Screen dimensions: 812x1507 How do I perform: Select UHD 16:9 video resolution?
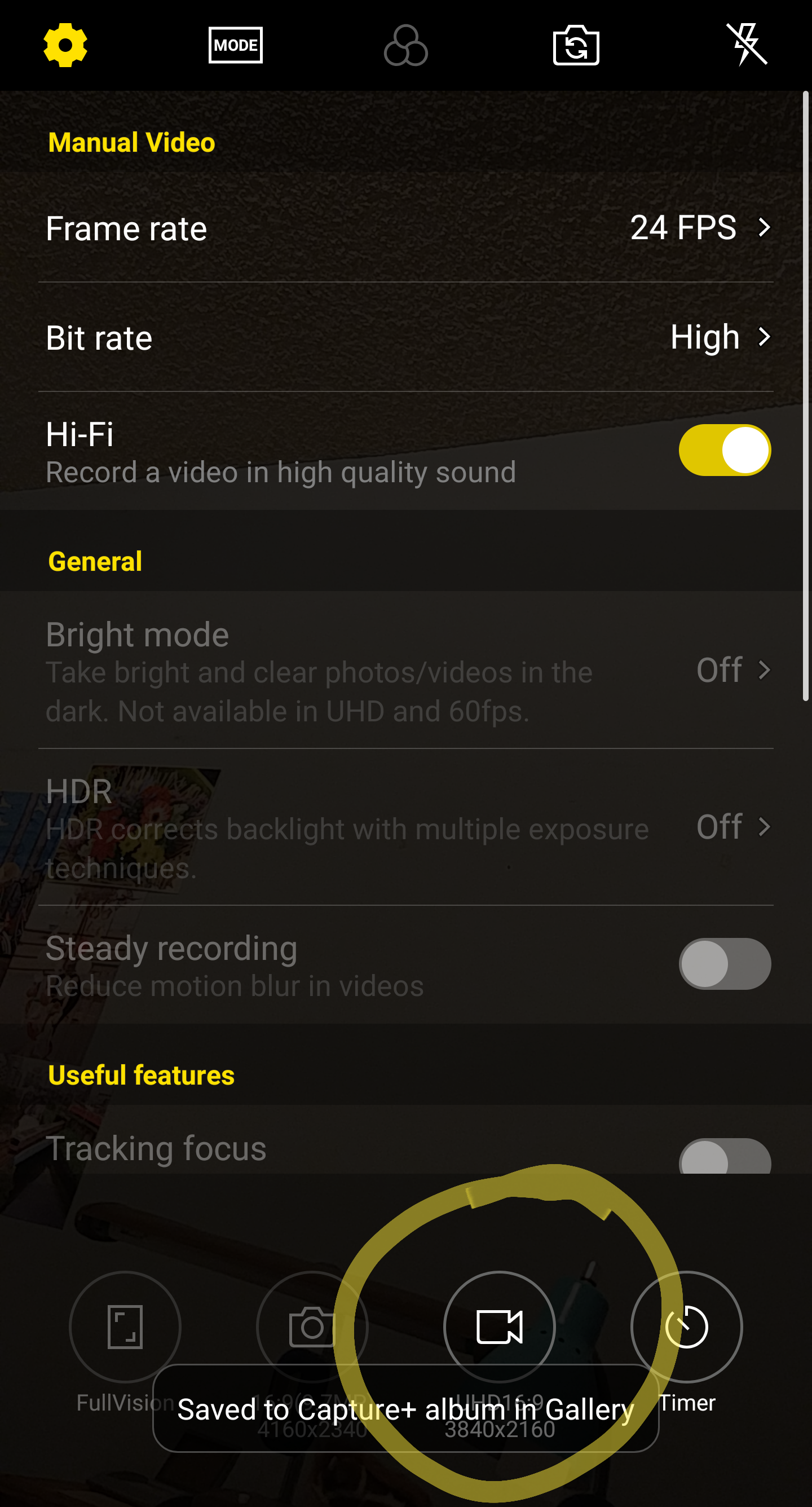[x=499, y=1326]
